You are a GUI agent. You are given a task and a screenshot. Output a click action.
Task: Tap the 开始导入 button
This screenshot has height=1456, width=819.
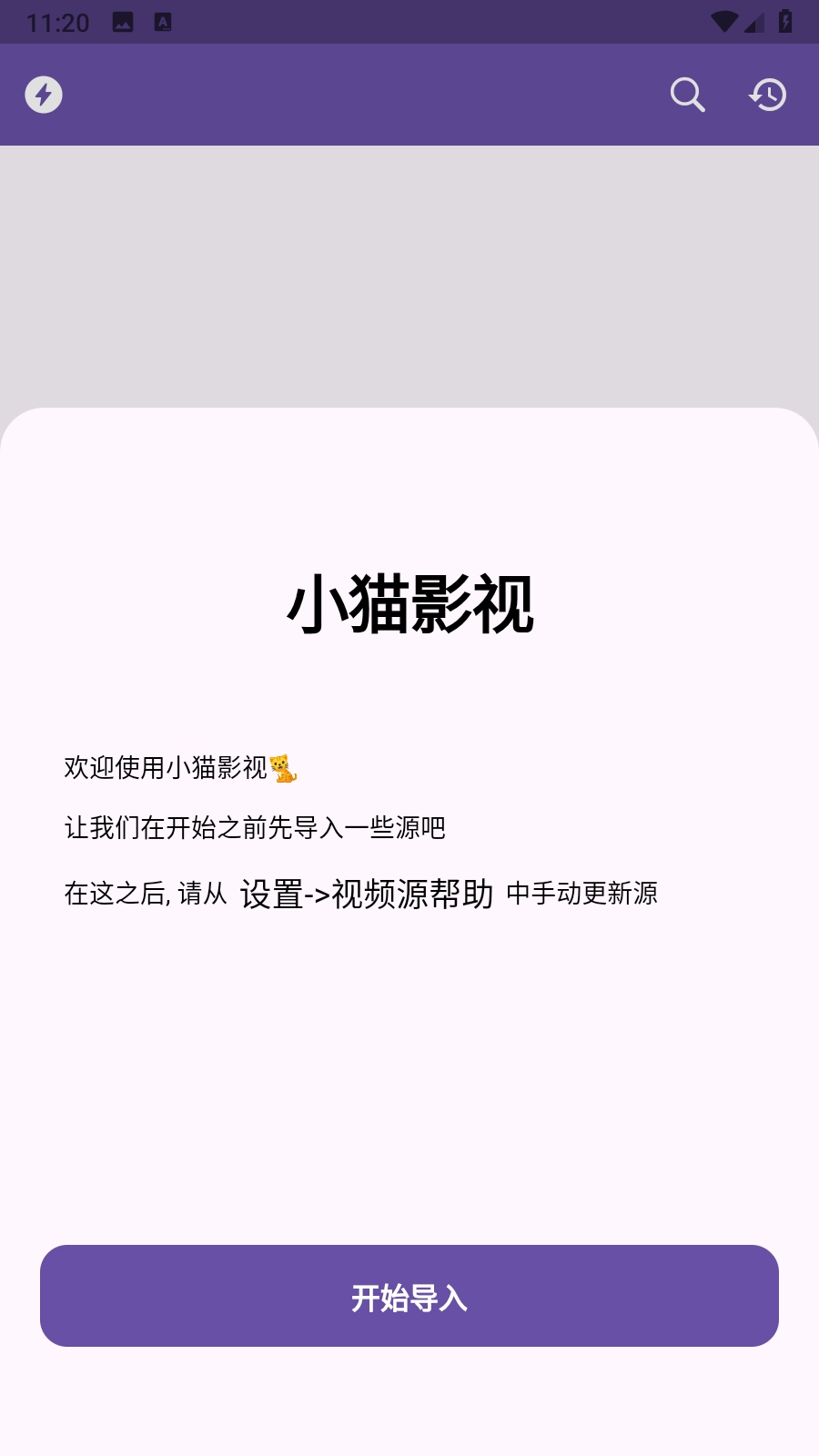click(x=409, y=1296)
